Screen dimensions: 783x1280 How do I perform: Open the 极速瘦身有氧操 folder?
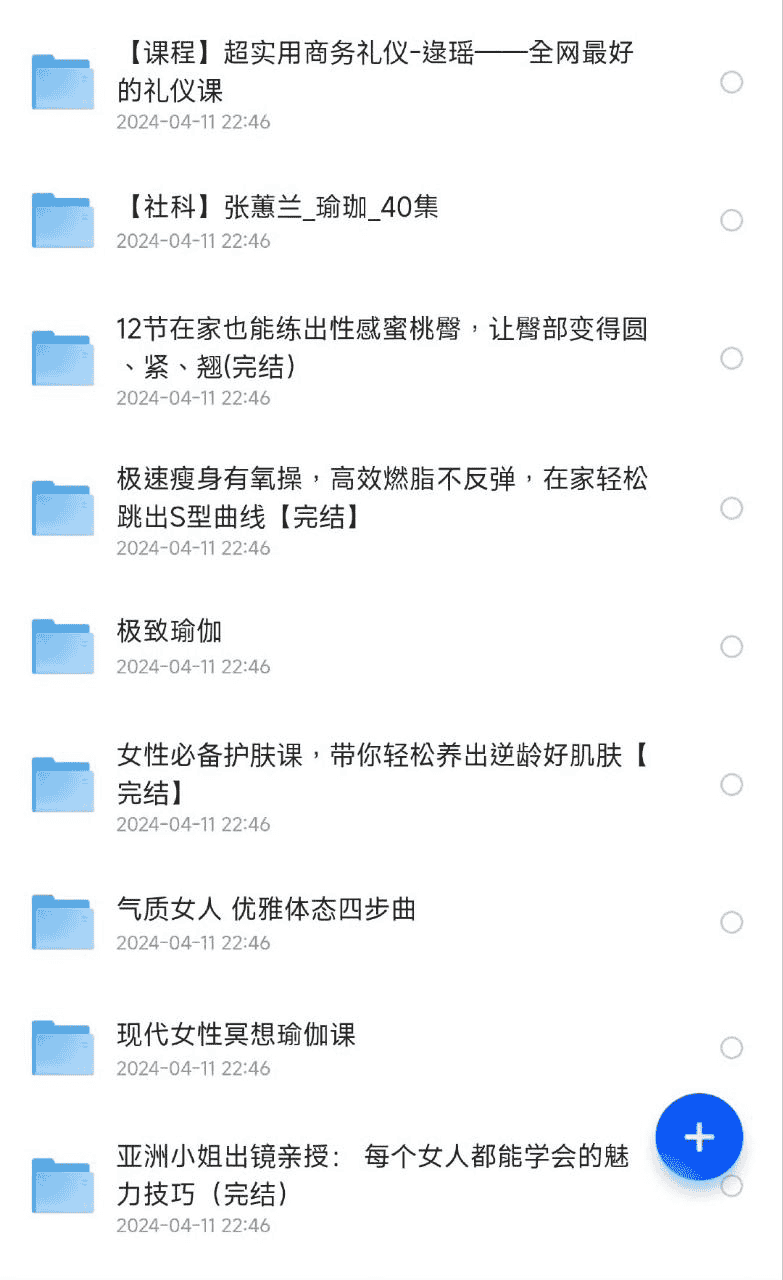click(x=380, y=496)
